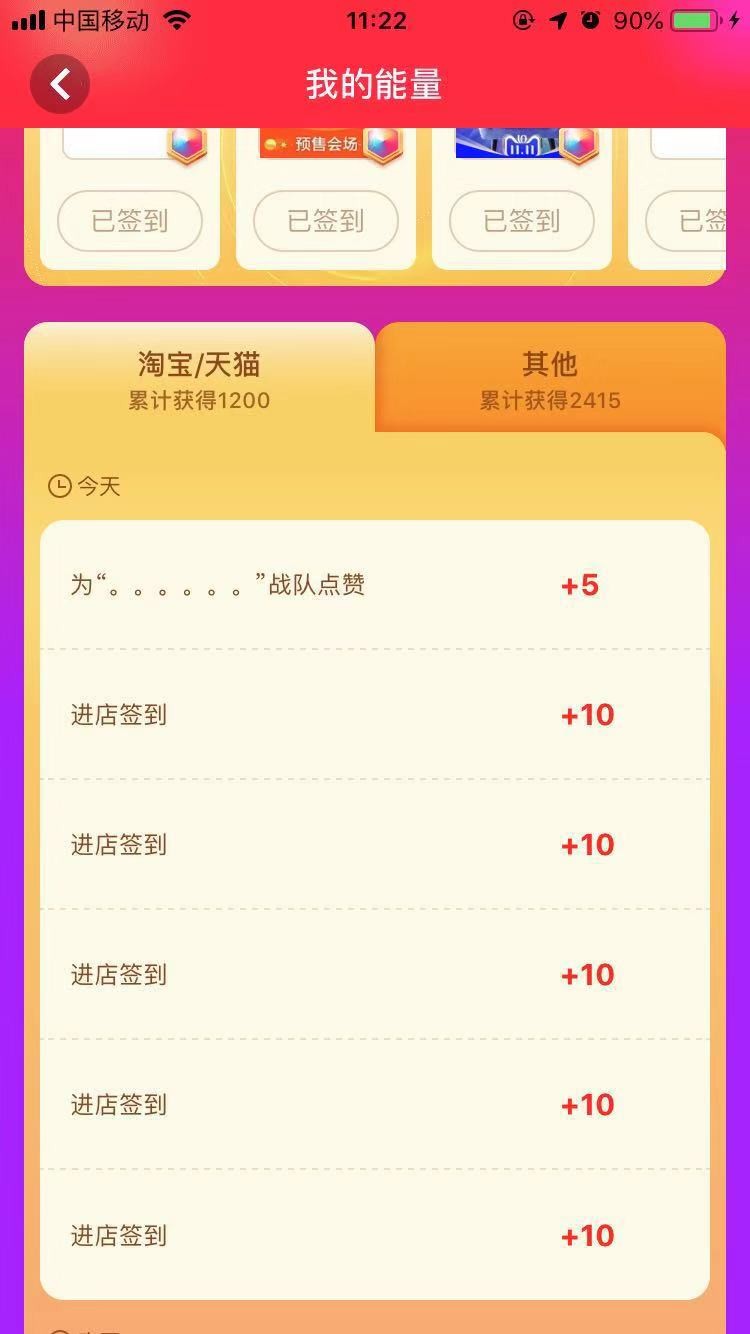Switch to the 淘宝/天猫 tab
The image size is (750, 1334).
(199, 379)
